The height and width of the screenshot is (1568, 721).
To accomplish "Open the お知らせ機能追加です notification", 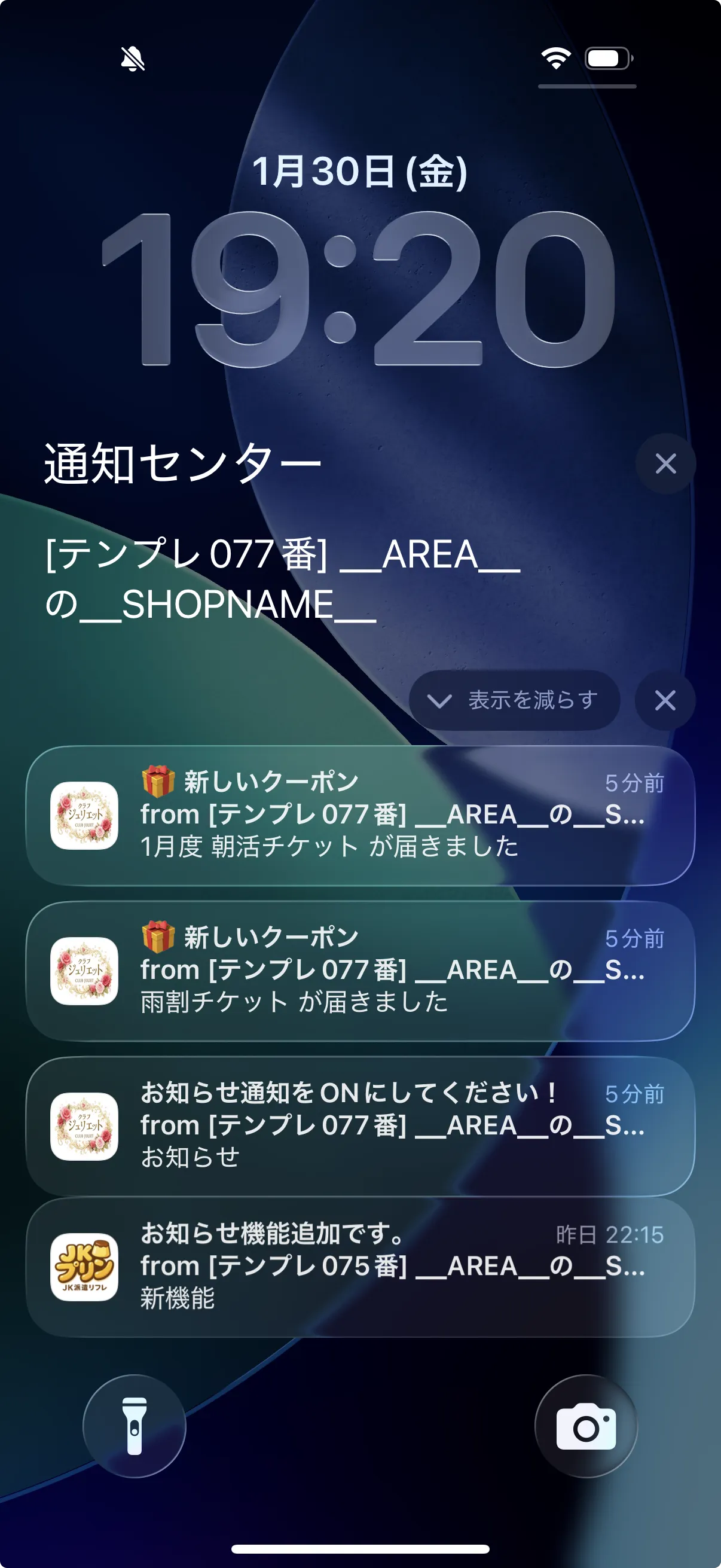I will [360, 1267].
